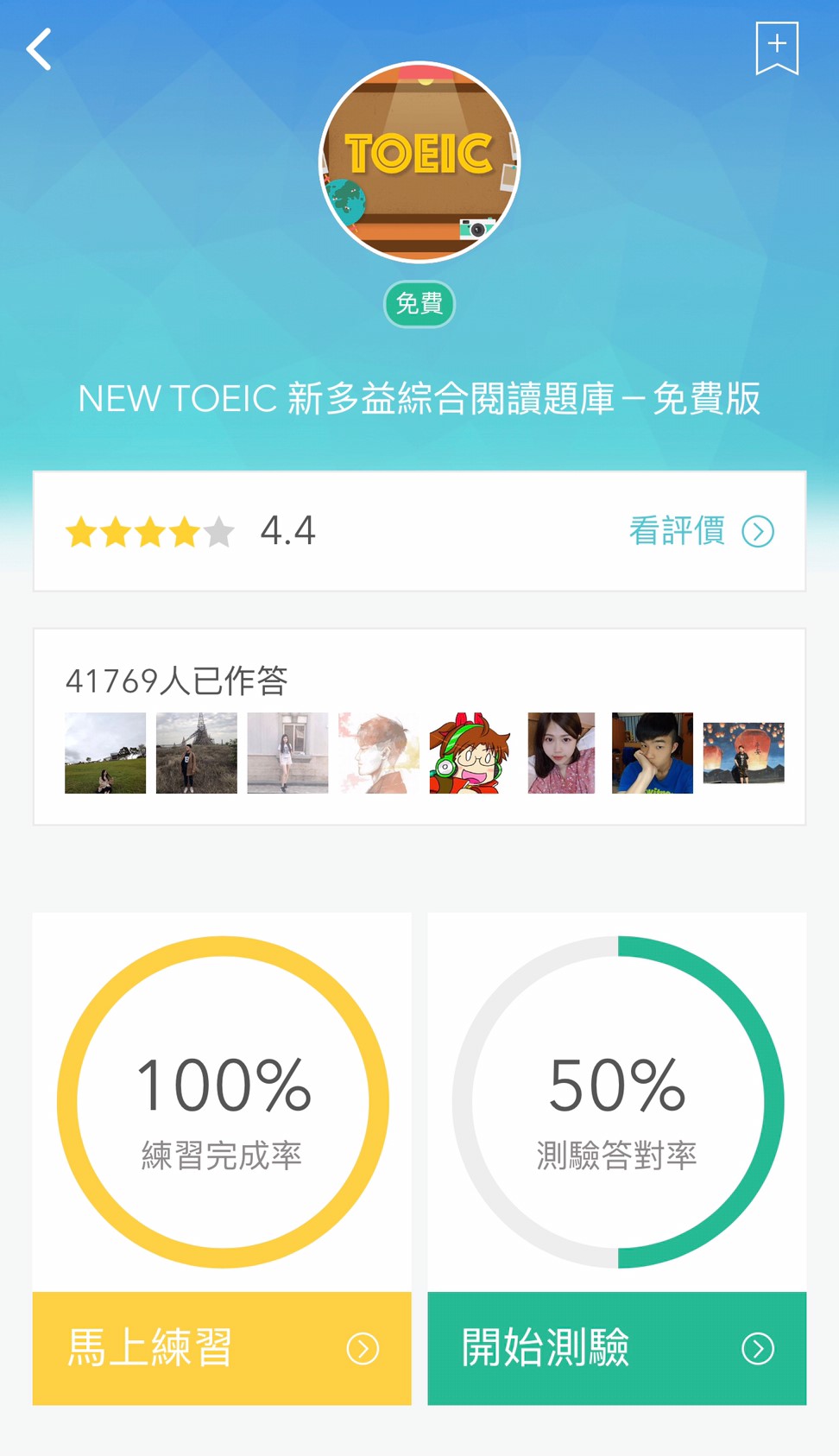Image resolution: width=839 pixels, height=1456 pixels.
Task: Open the 看評價 reviews link
Action: point(700,531)
